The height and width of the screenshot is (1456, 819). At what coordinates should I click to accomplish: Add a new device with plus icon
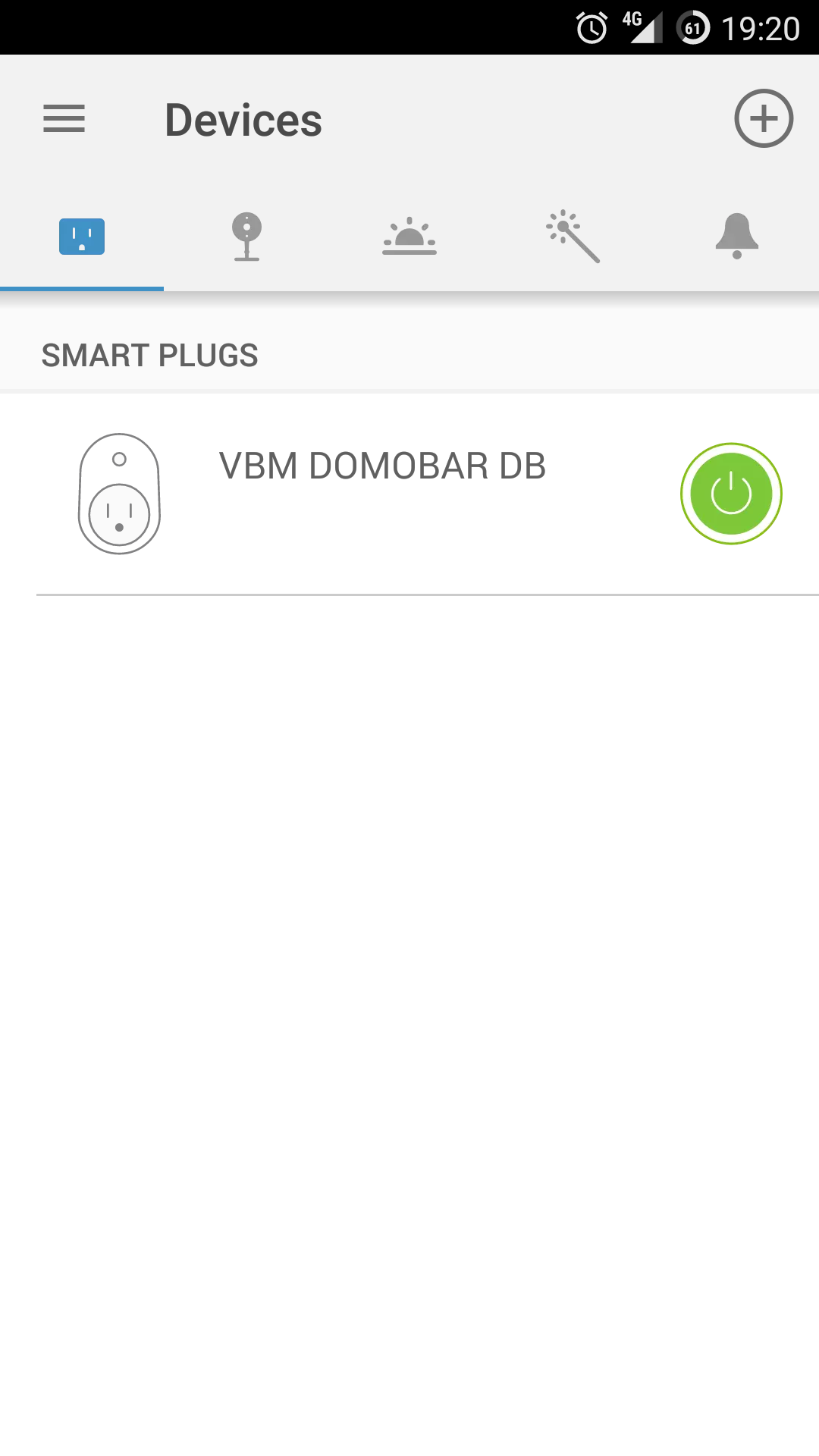pyautogui.click(x=764, y=118)
